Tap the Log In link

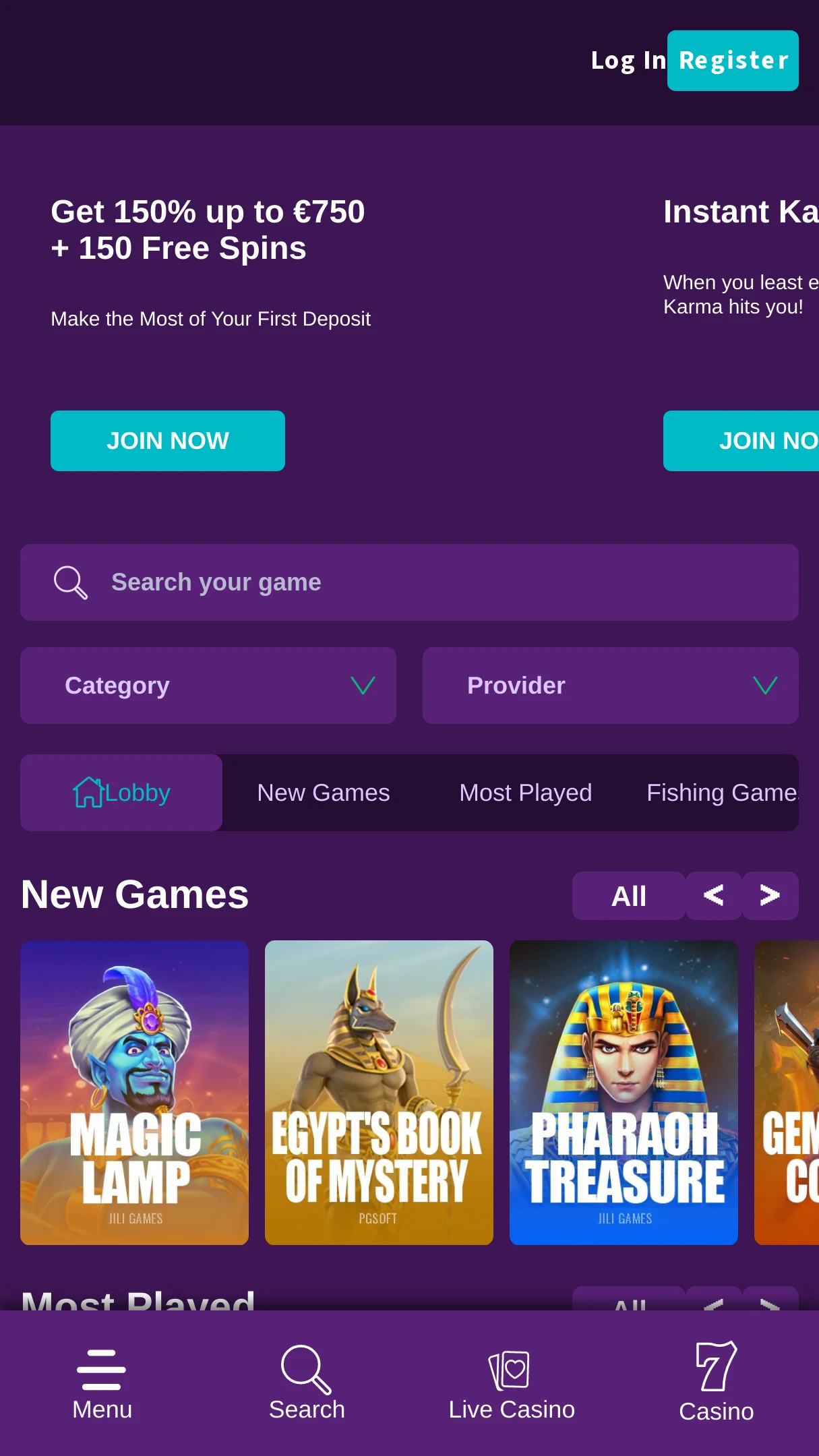[628, 61]
